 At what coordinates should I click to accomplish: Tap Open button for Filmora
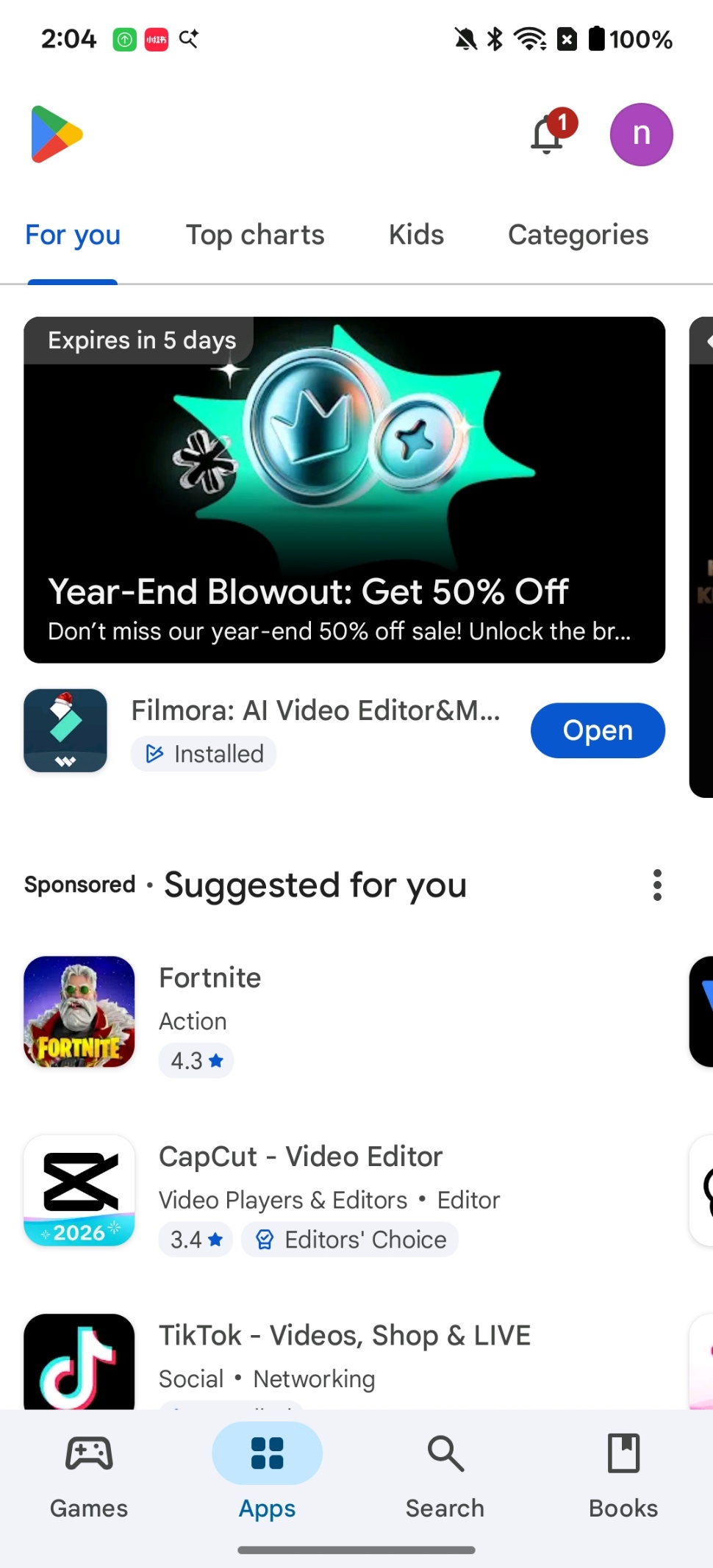coord(598,730)
